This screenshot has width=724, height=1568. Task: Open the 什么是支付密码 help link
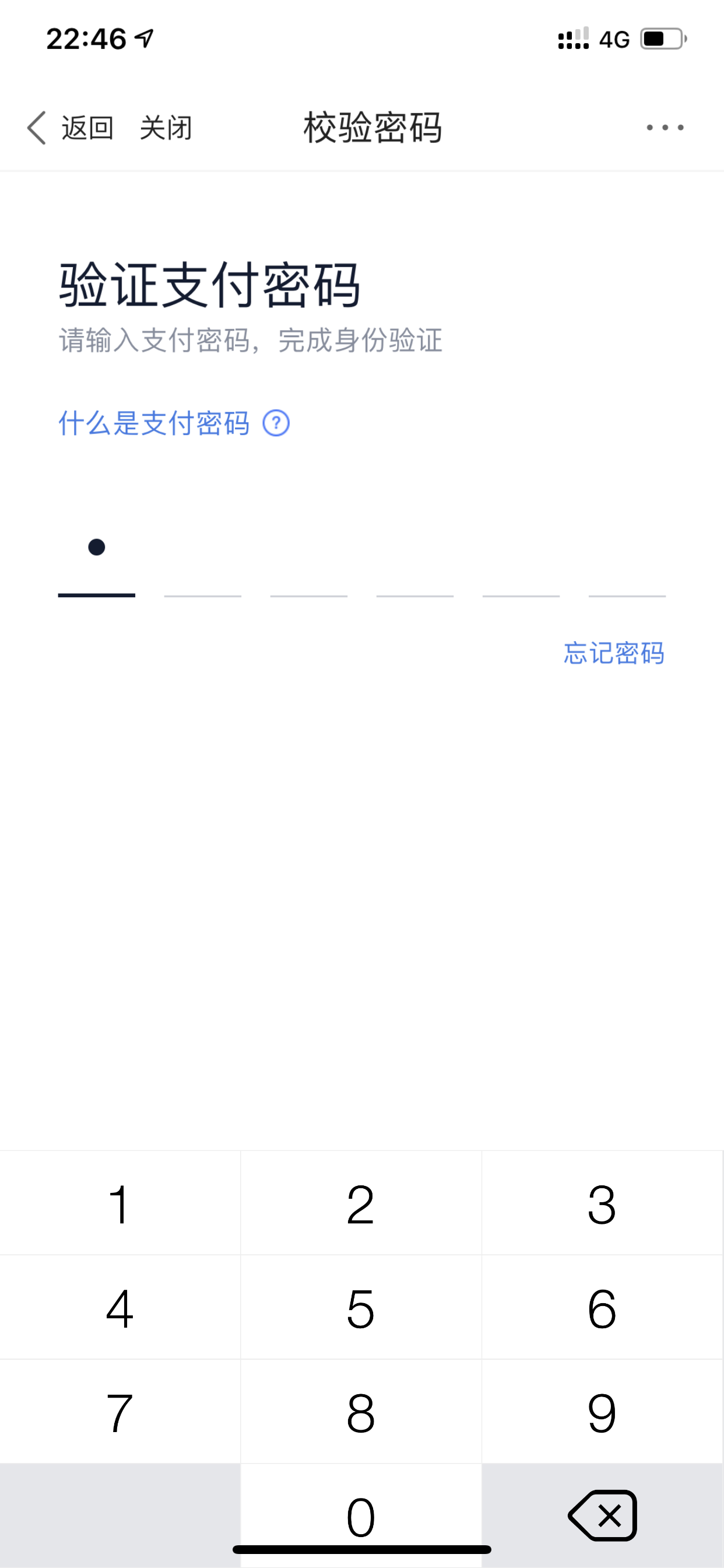174,423
